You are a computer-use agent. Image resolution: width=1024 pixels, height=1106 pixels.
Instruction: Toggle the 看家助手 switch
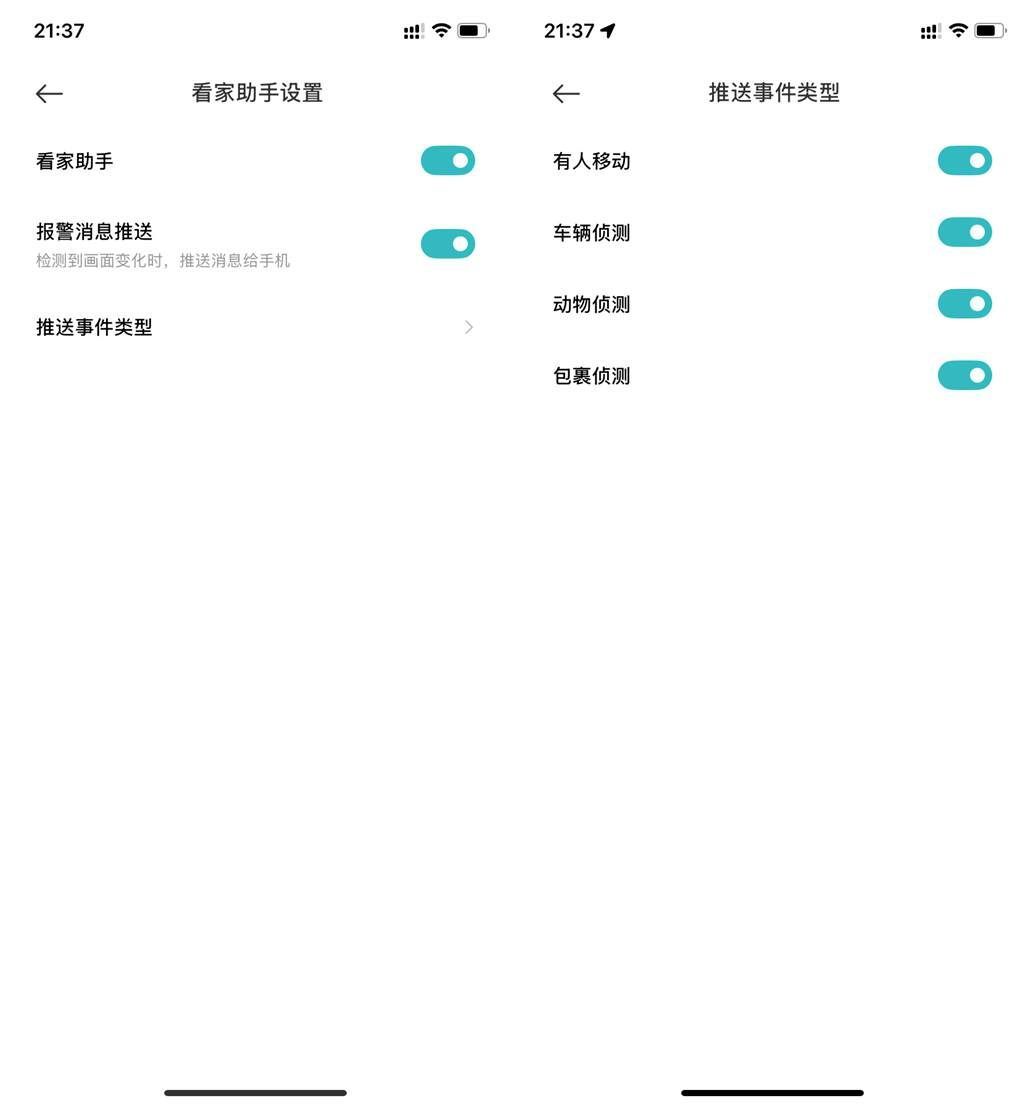click(x=447, y=161)
